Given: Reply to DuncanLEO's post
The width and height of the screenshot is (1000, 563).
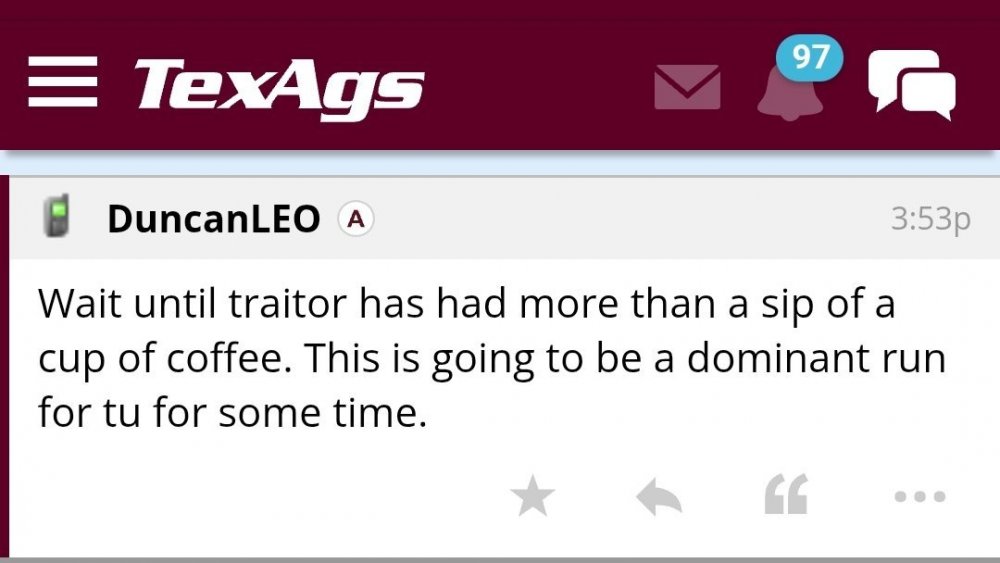Looking at the screenshot, I should click(659, 497).
